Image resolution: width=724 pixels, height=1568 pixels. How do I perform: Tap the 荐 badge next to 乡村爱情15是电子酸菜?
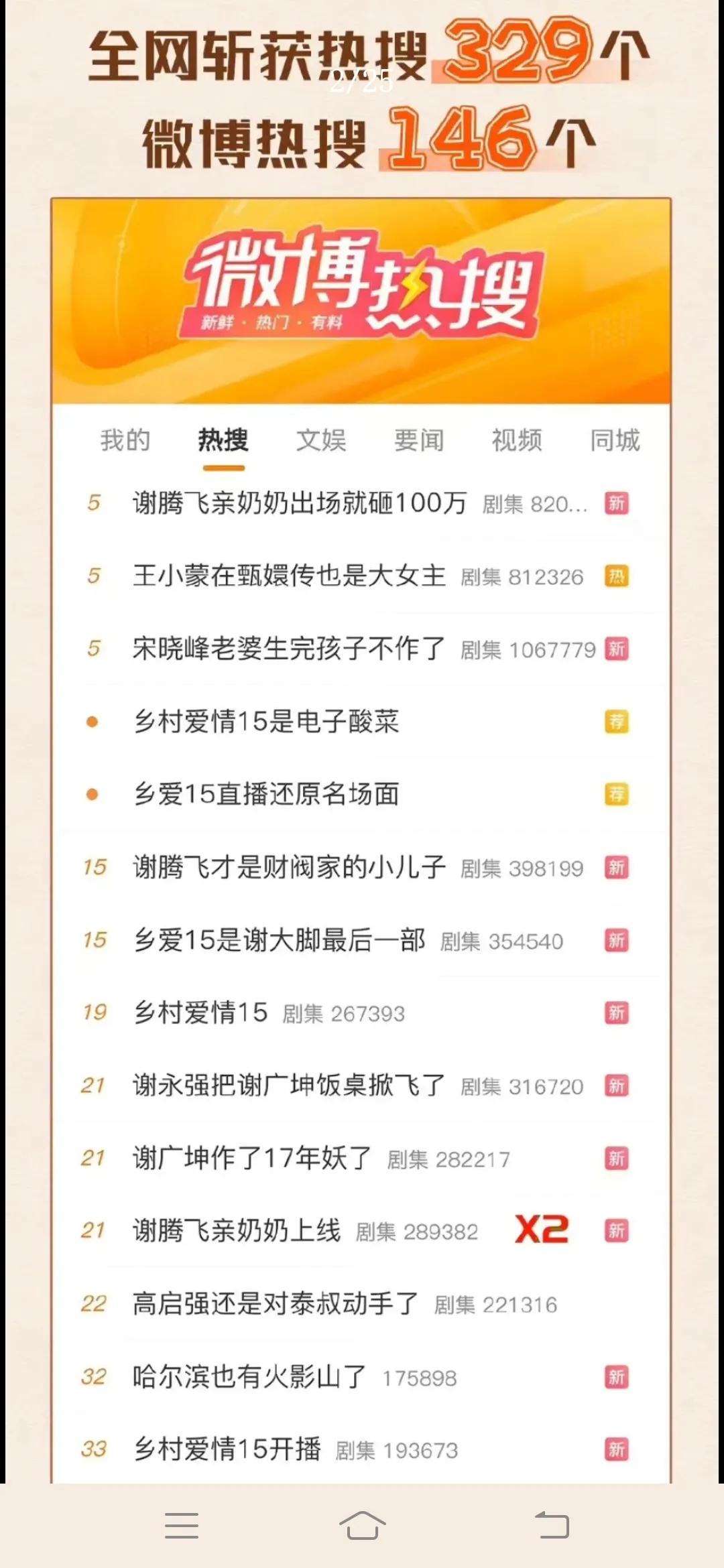(617, 722)
